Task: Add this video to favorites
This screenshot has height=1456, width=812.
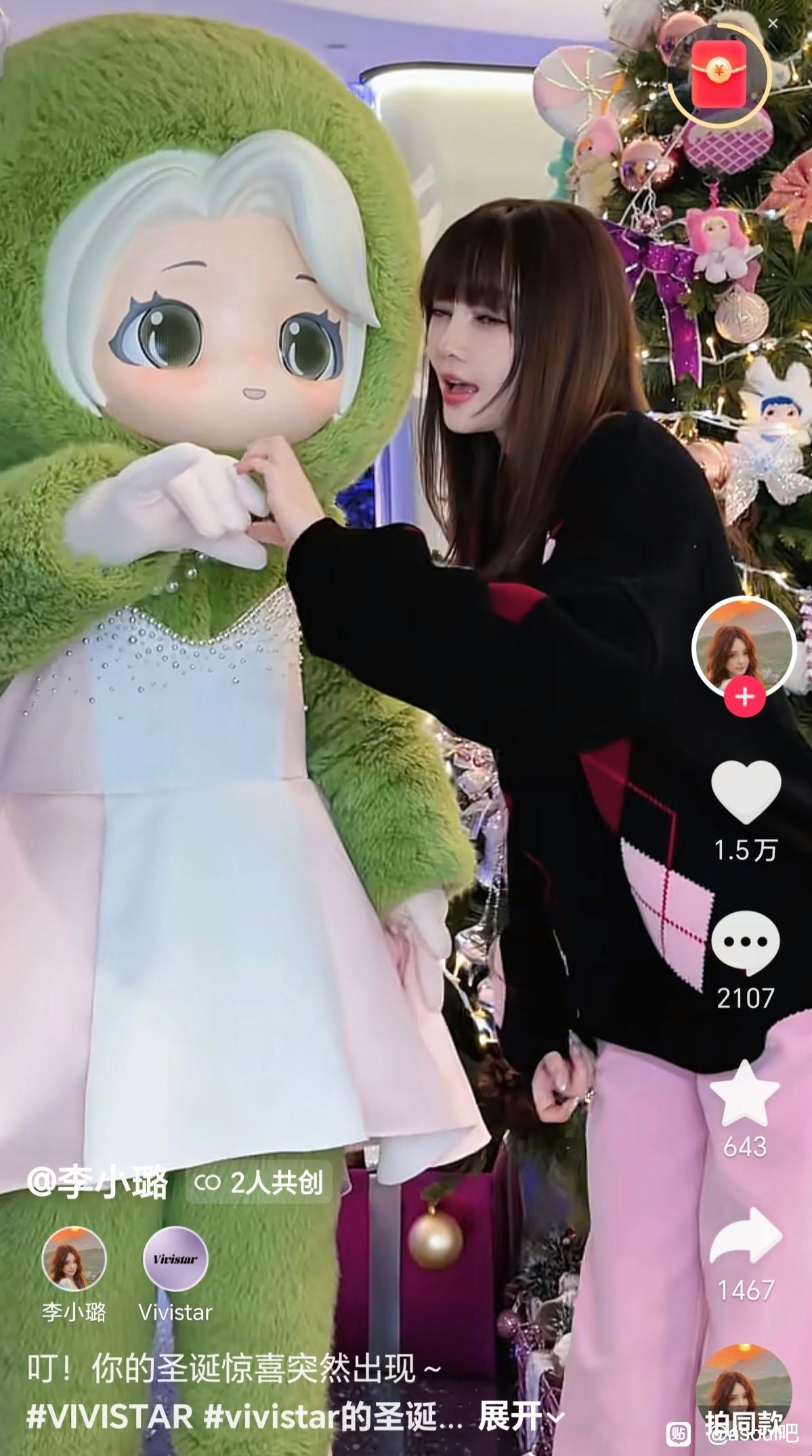Action: click(x=745, y=1094)
